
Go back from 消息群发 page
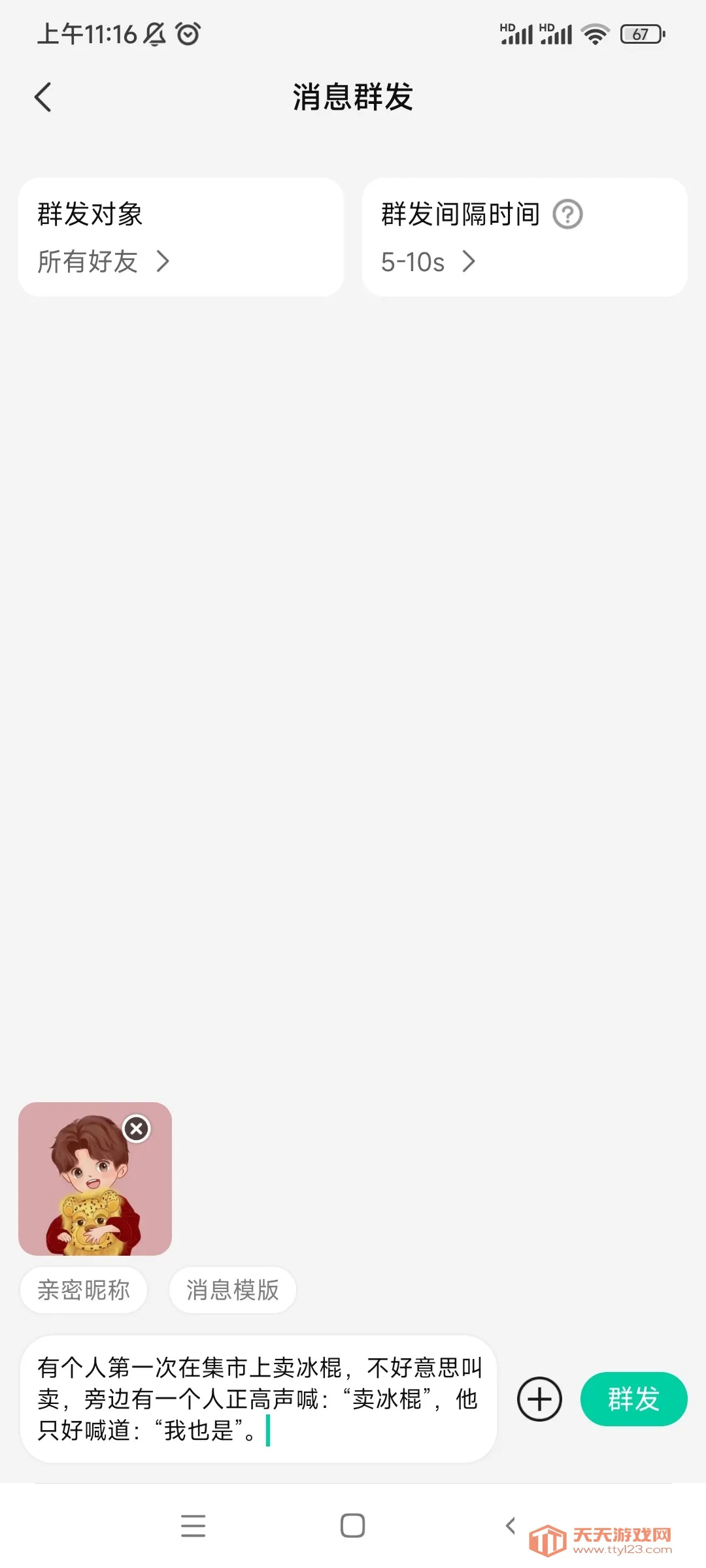pos(43,97)
